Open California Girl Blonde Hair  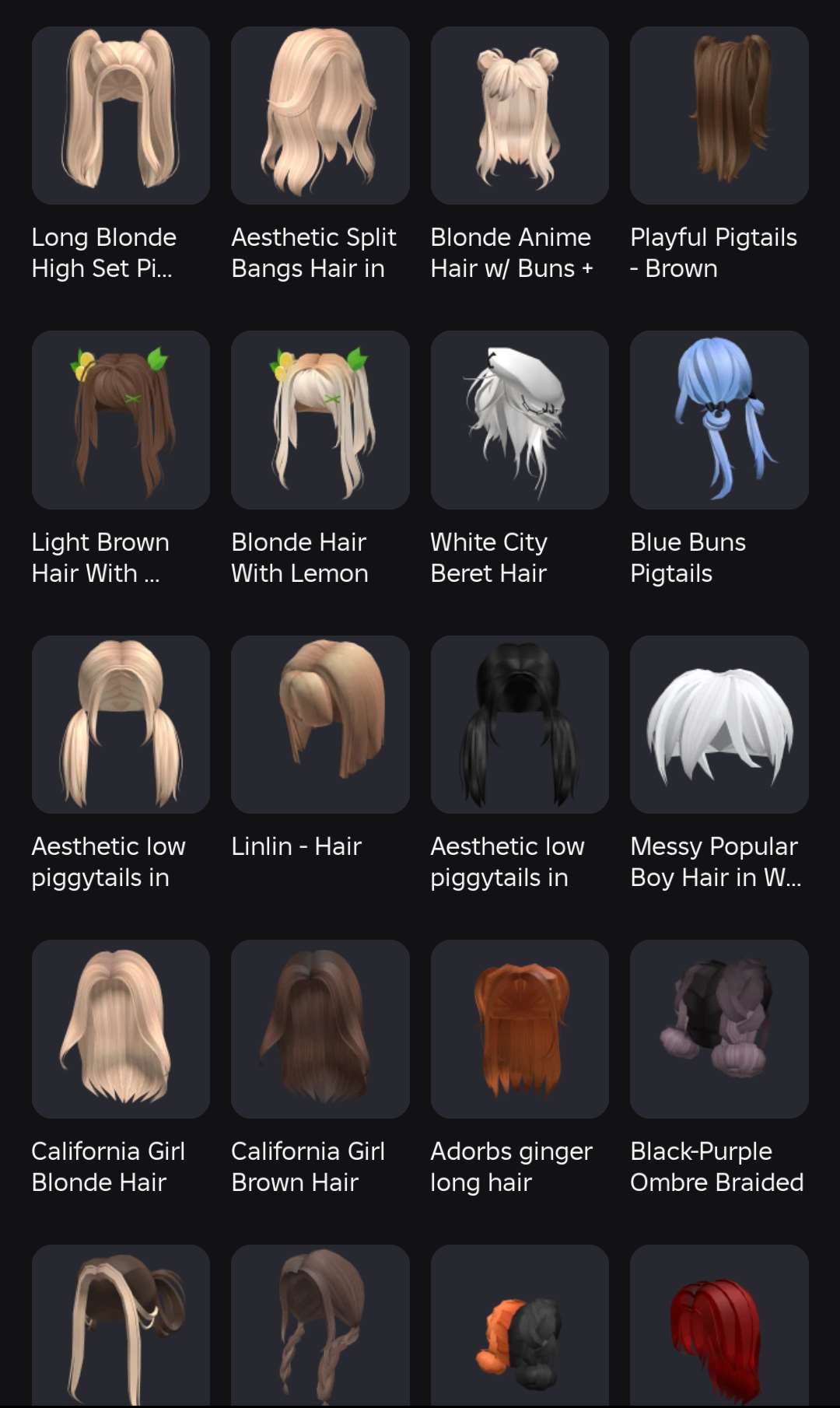point(121,1028)
